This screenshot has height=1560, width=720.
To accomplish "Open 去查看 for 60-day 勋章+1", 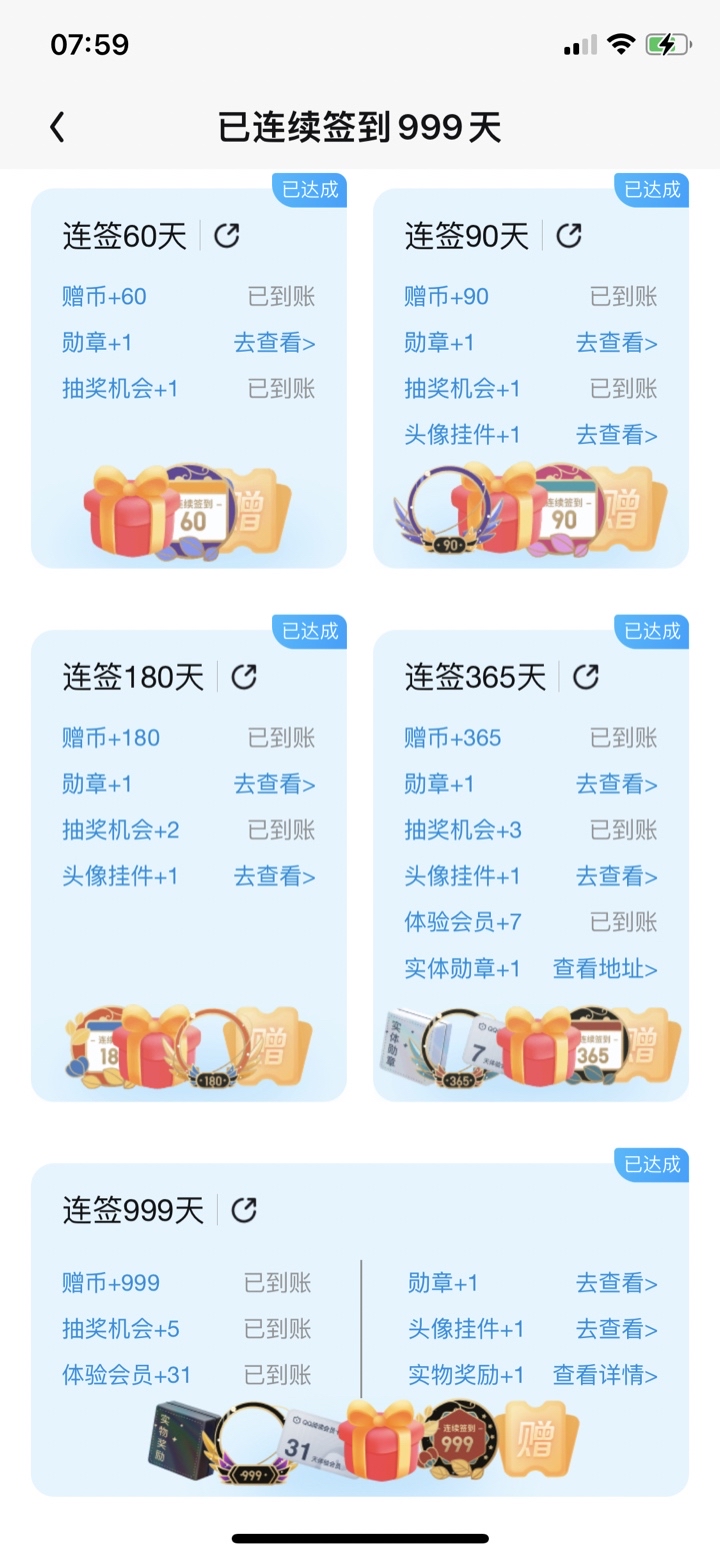I will 275,343.
